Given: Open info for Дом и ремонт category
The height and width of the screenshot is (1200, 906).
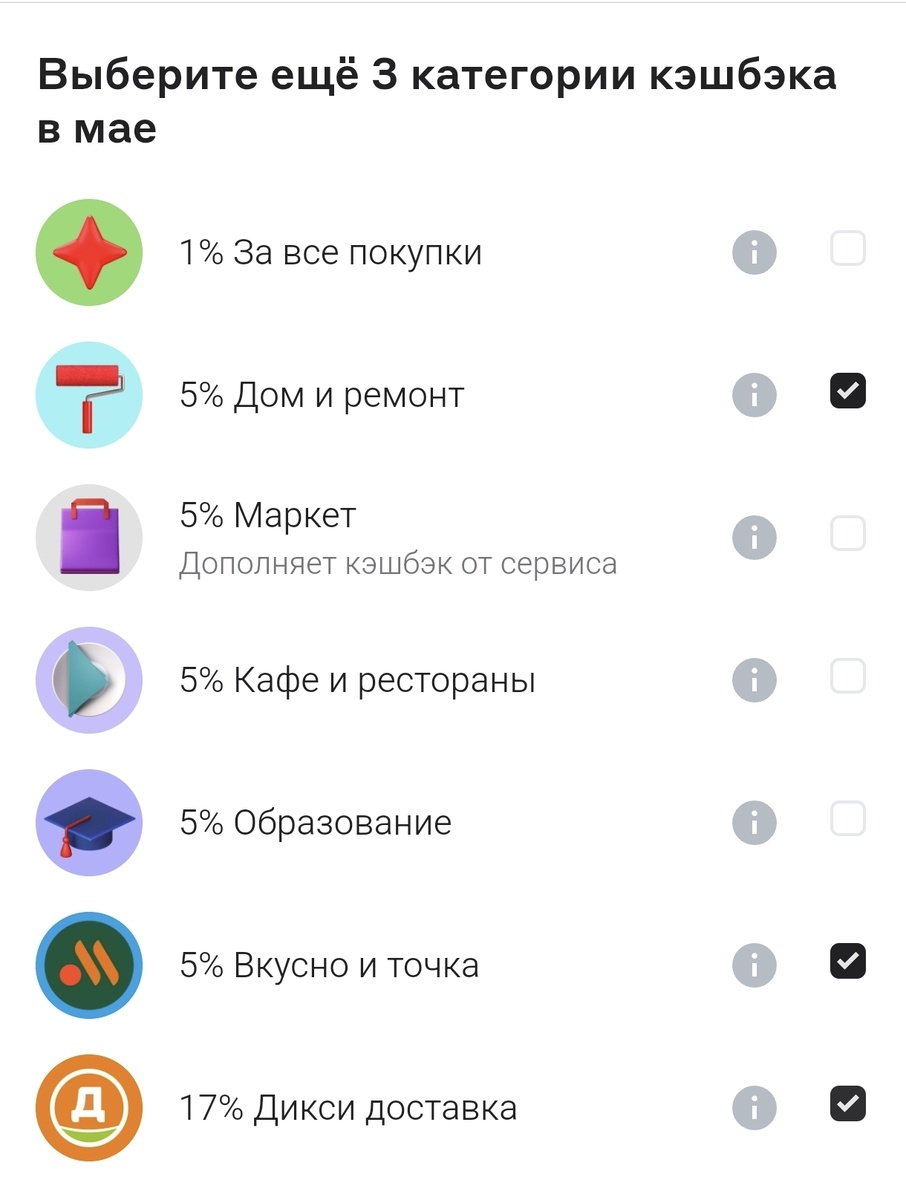Looking at the screenshot, I should [x=754, y=395].
